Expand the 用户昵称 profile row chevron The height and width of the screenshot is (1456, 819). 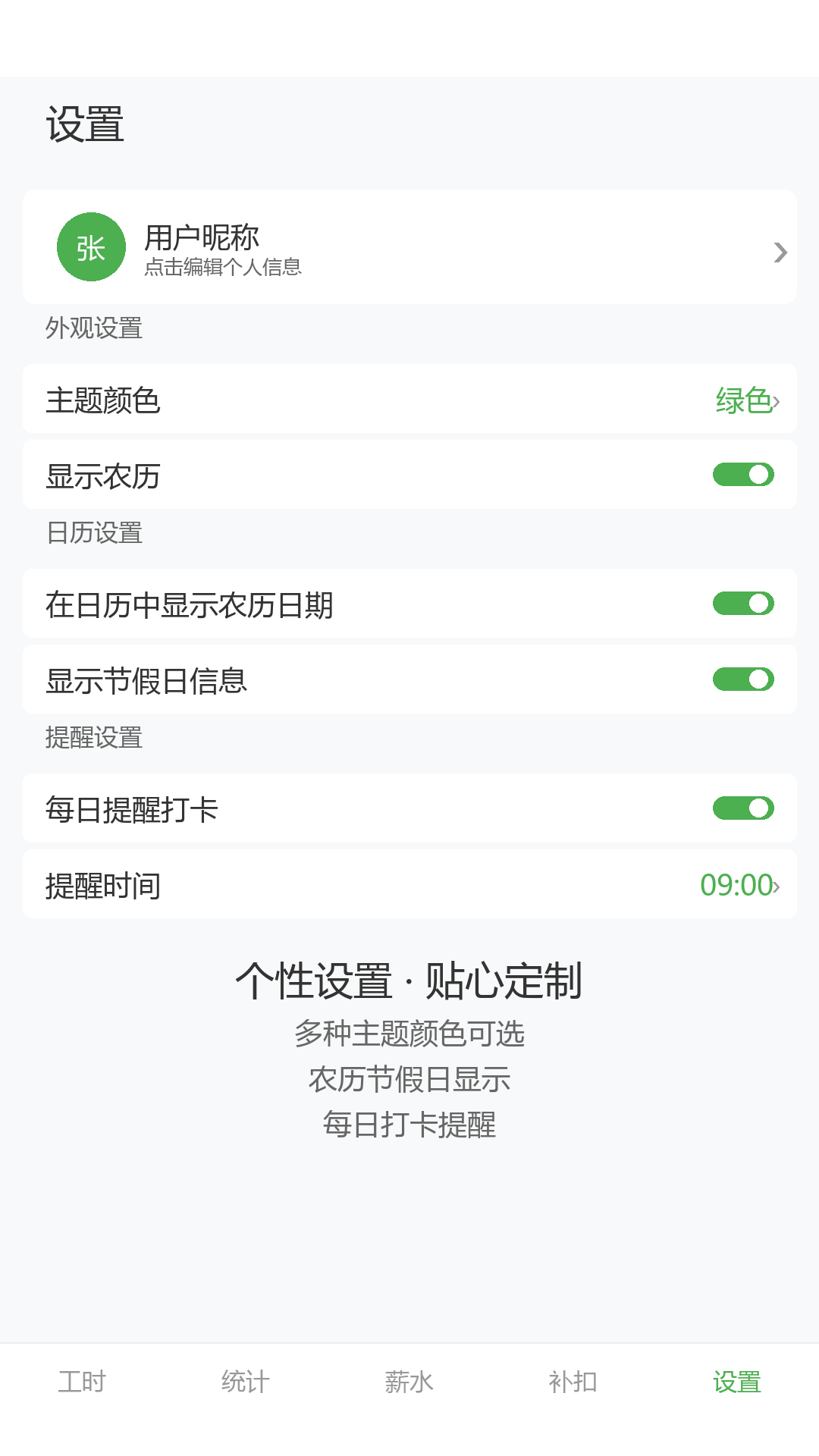(x=780, y=253)
